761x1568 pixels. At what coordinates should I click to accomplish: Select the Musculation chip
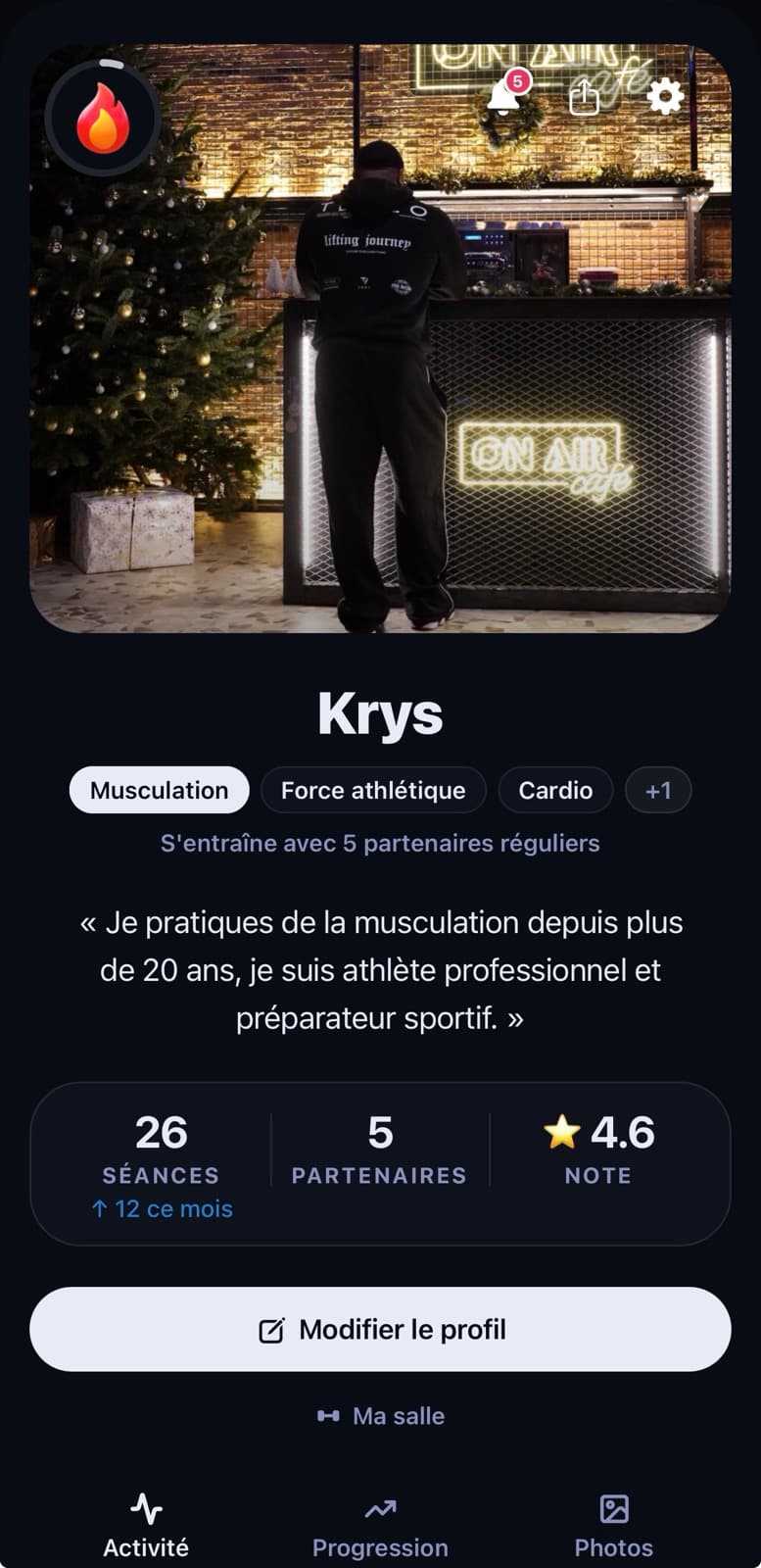(159, 790)
